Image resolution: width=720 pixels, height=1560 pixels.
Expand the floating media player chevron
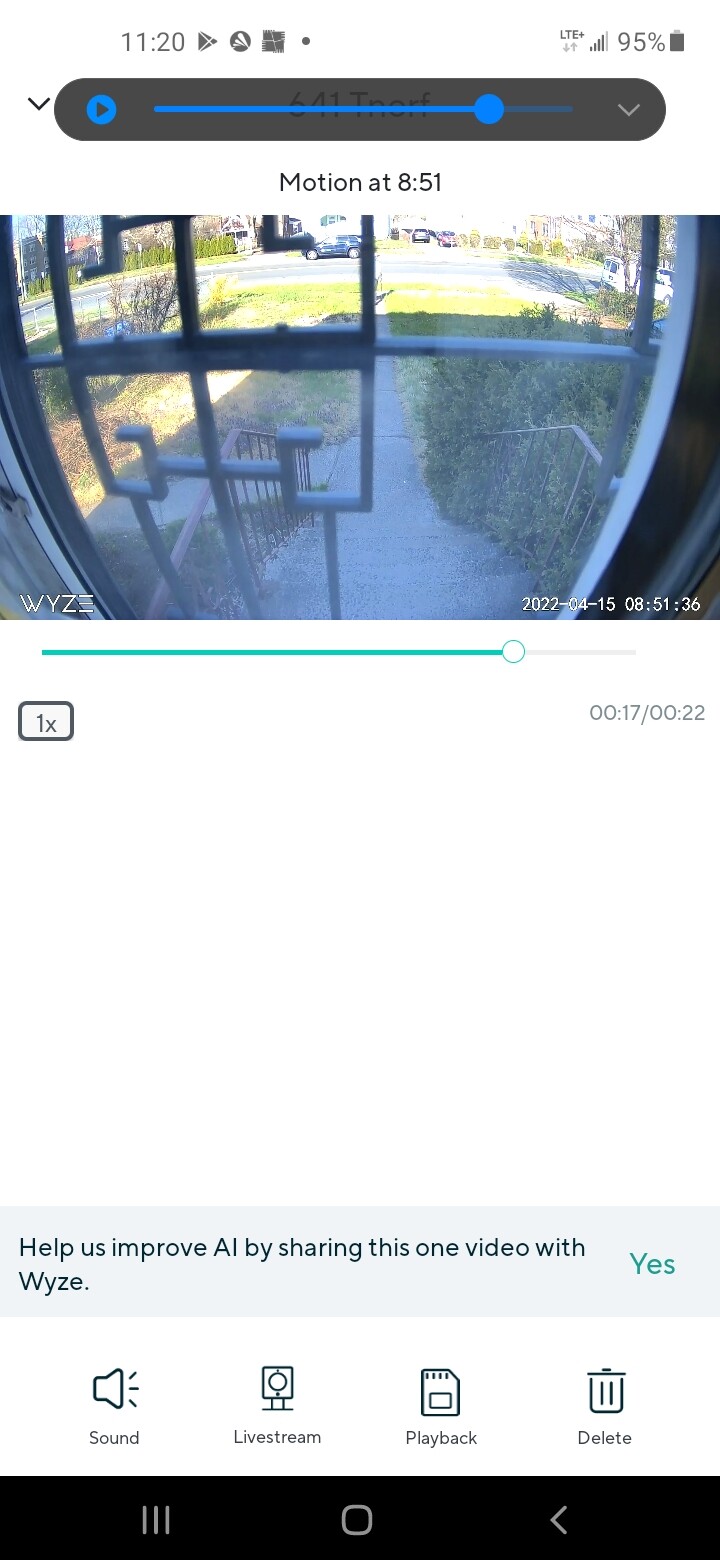pos(629,110)
